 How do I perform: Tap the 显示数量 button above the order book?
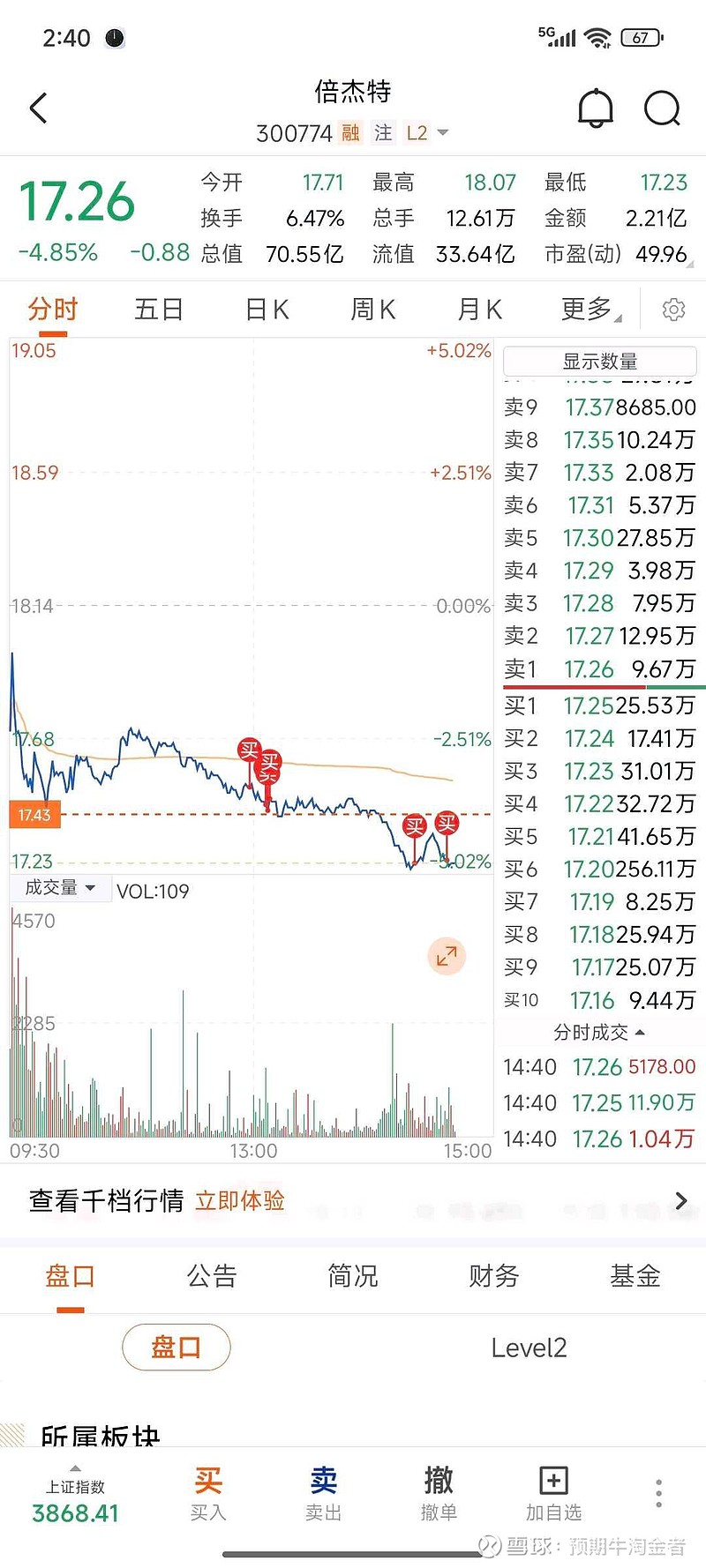point(598,361)
